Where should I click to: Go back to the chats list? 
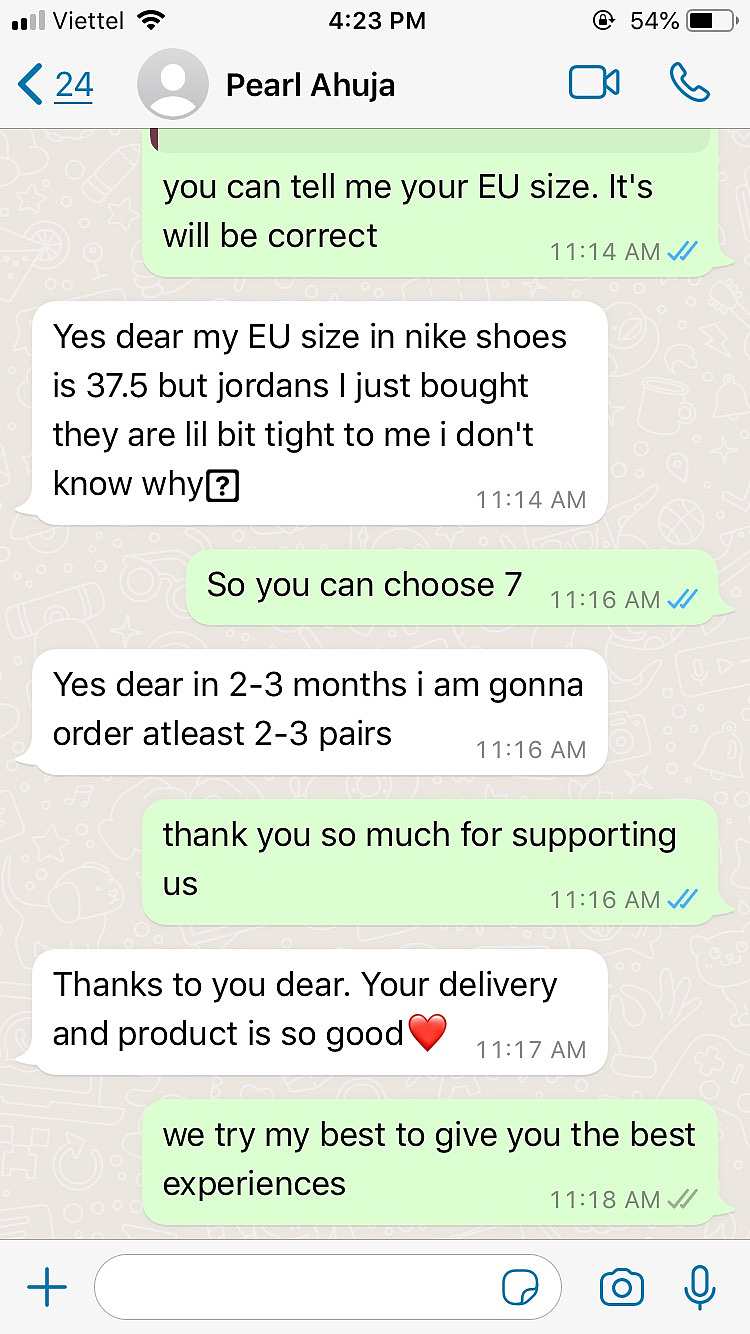tap(55, 85)
